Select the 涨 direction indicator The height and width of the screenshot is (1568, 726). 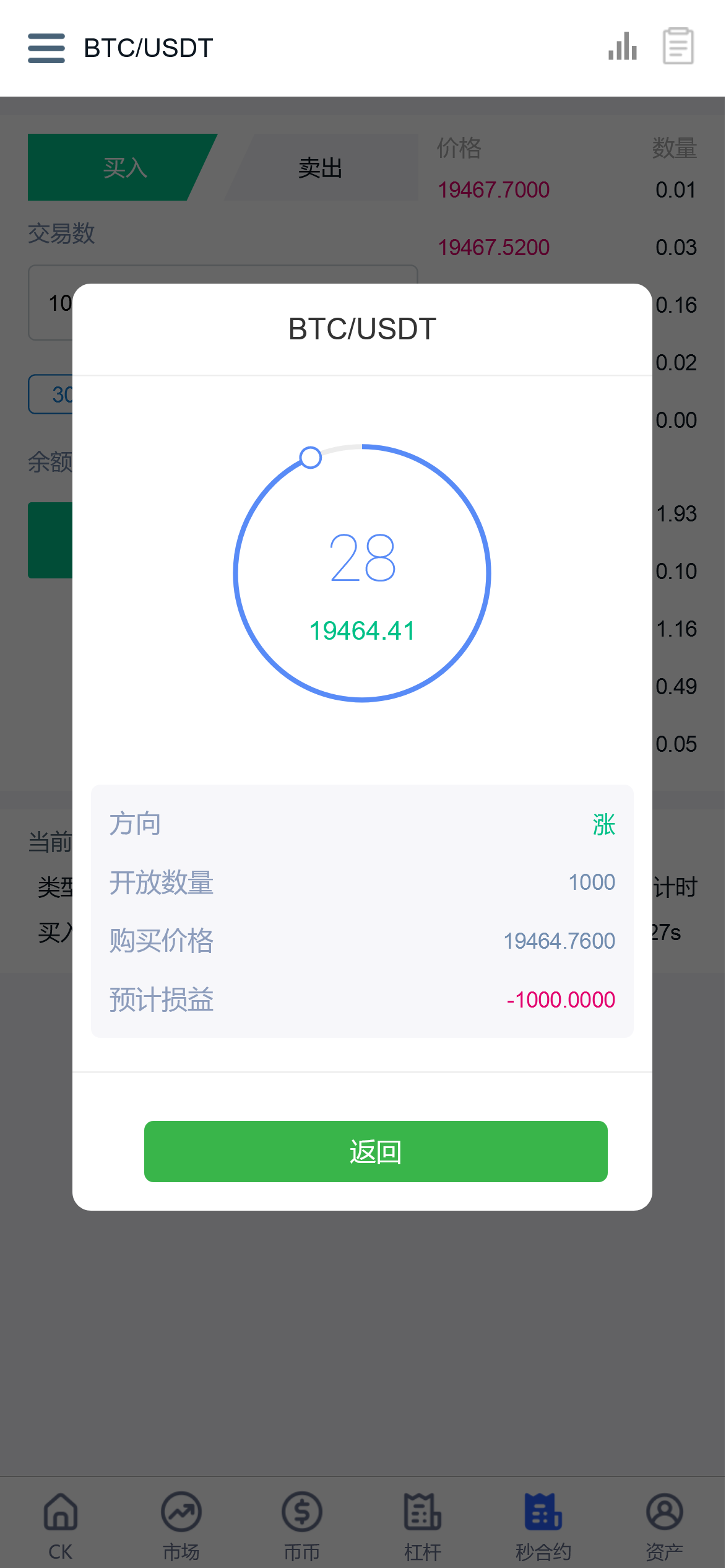(603, 824)
